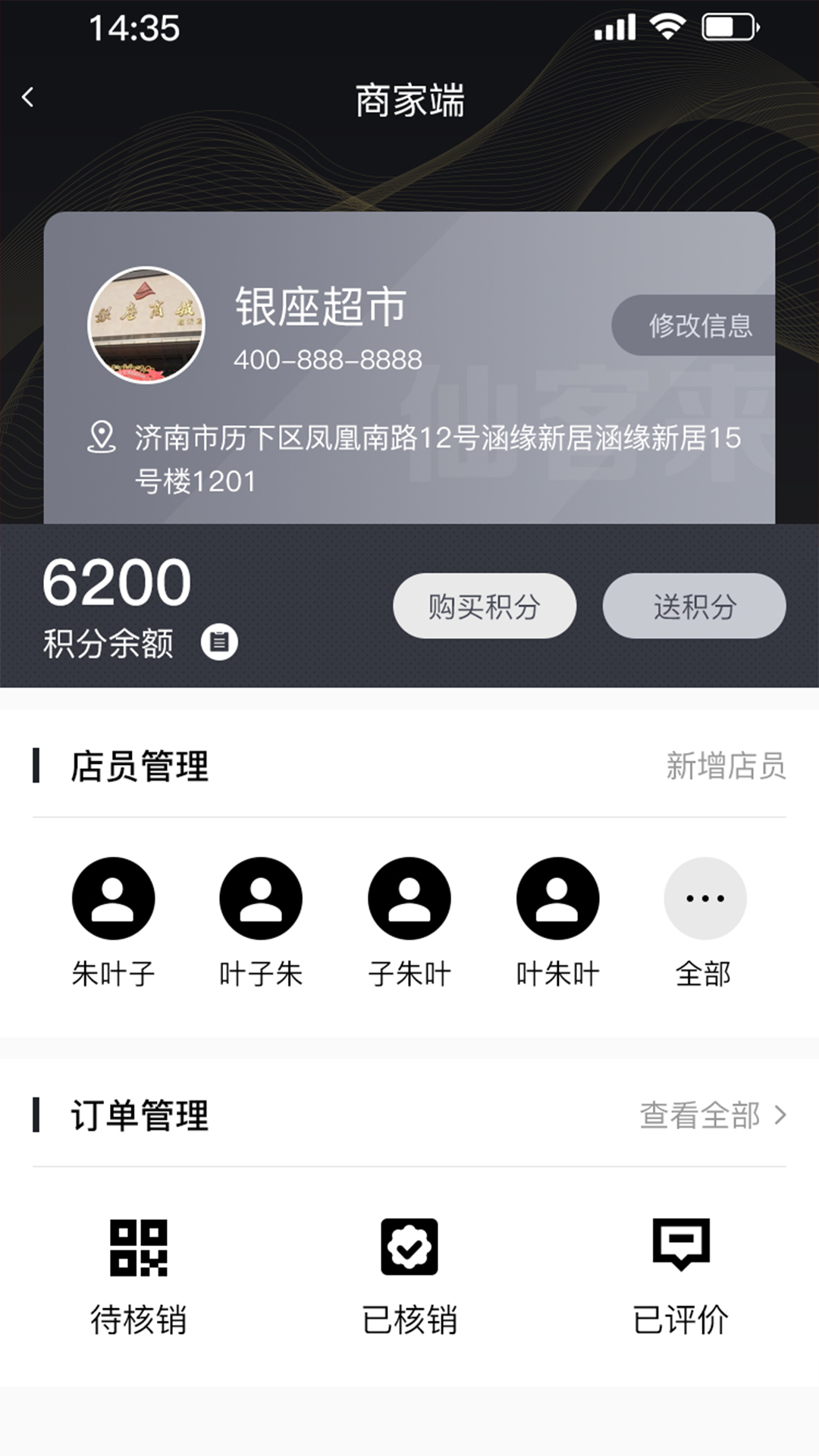
Task: Open staff member 叶朱叶 avatar
Action: coord(556,897)
